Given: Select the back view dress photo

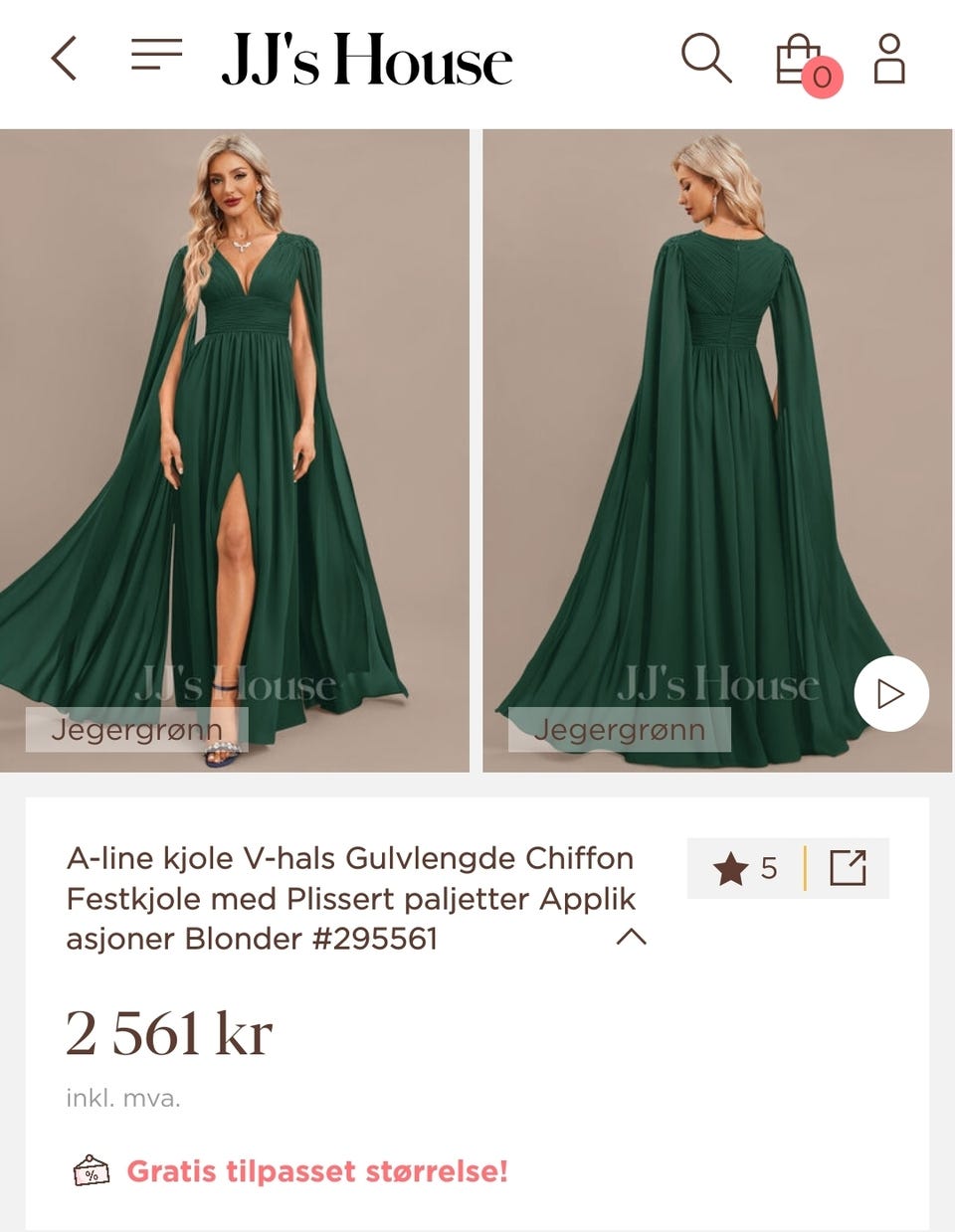Looking at the screenshot, I should [718, 447].
